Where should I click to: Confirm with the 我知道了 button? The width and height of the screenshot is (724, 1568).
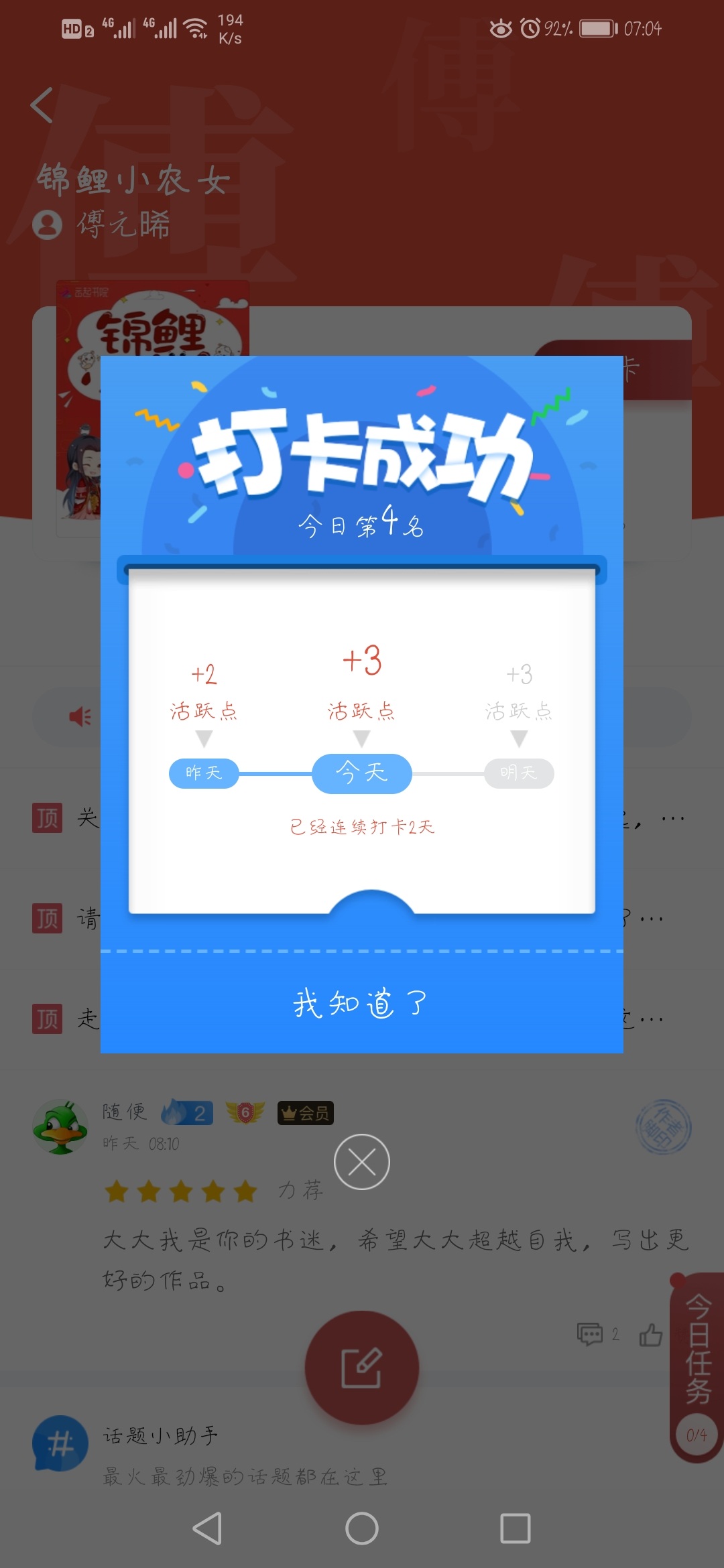coord(361,1003)
